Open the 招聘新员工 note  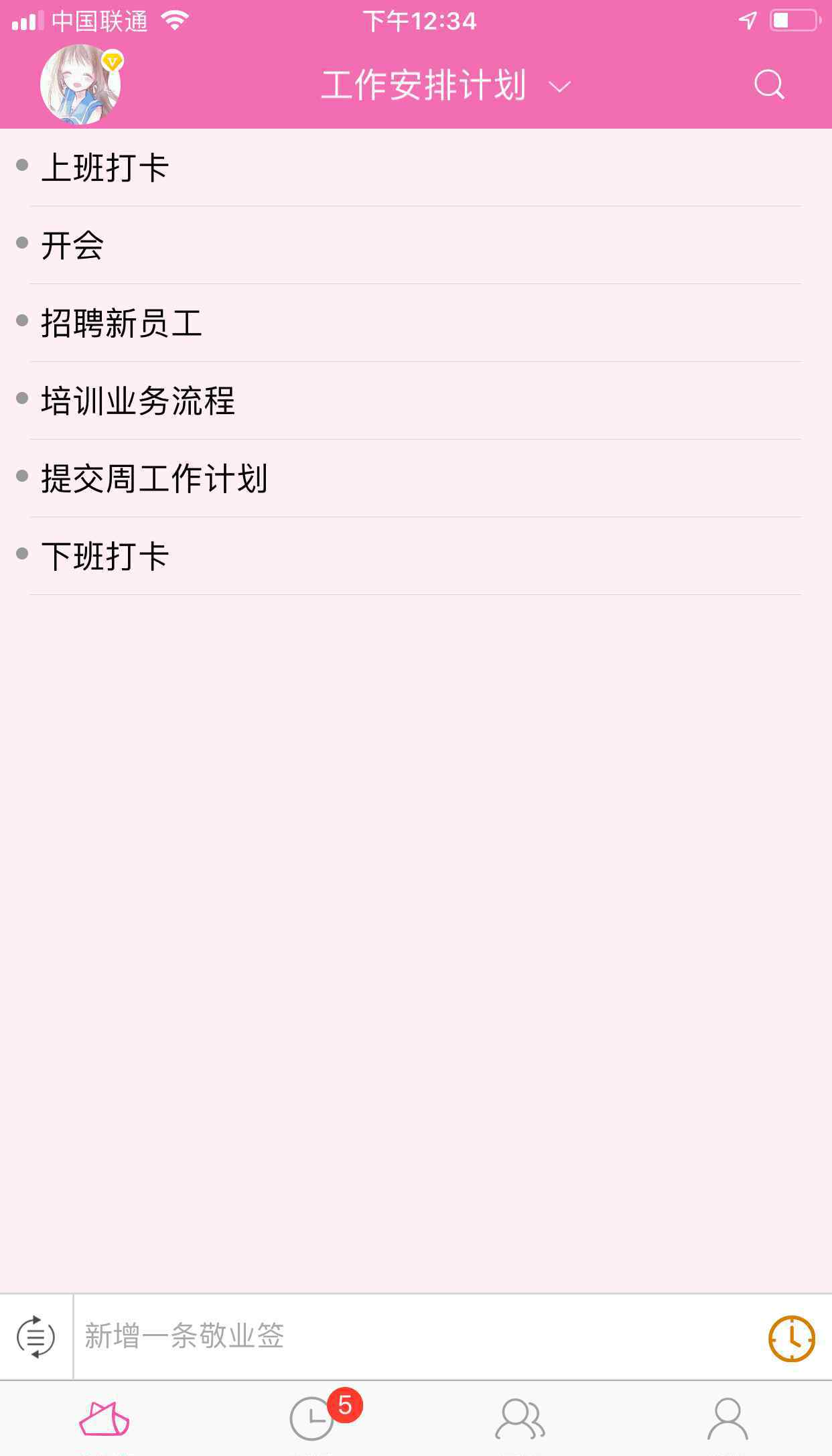415,323
